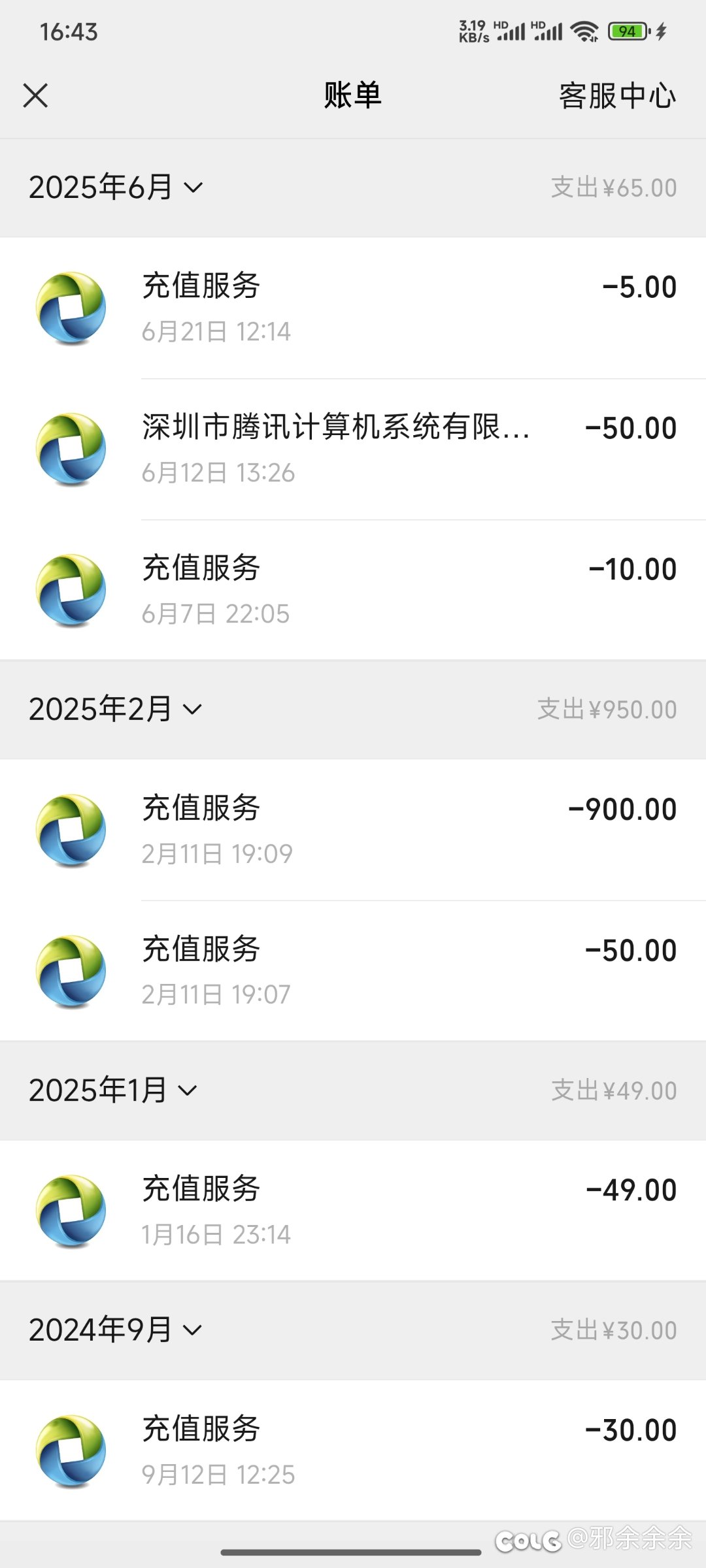Viewport: 706px width, 1568px height.
Task: Open the 深圳市腾讯计算机系统有限 transaction
Action: [353, 449]
